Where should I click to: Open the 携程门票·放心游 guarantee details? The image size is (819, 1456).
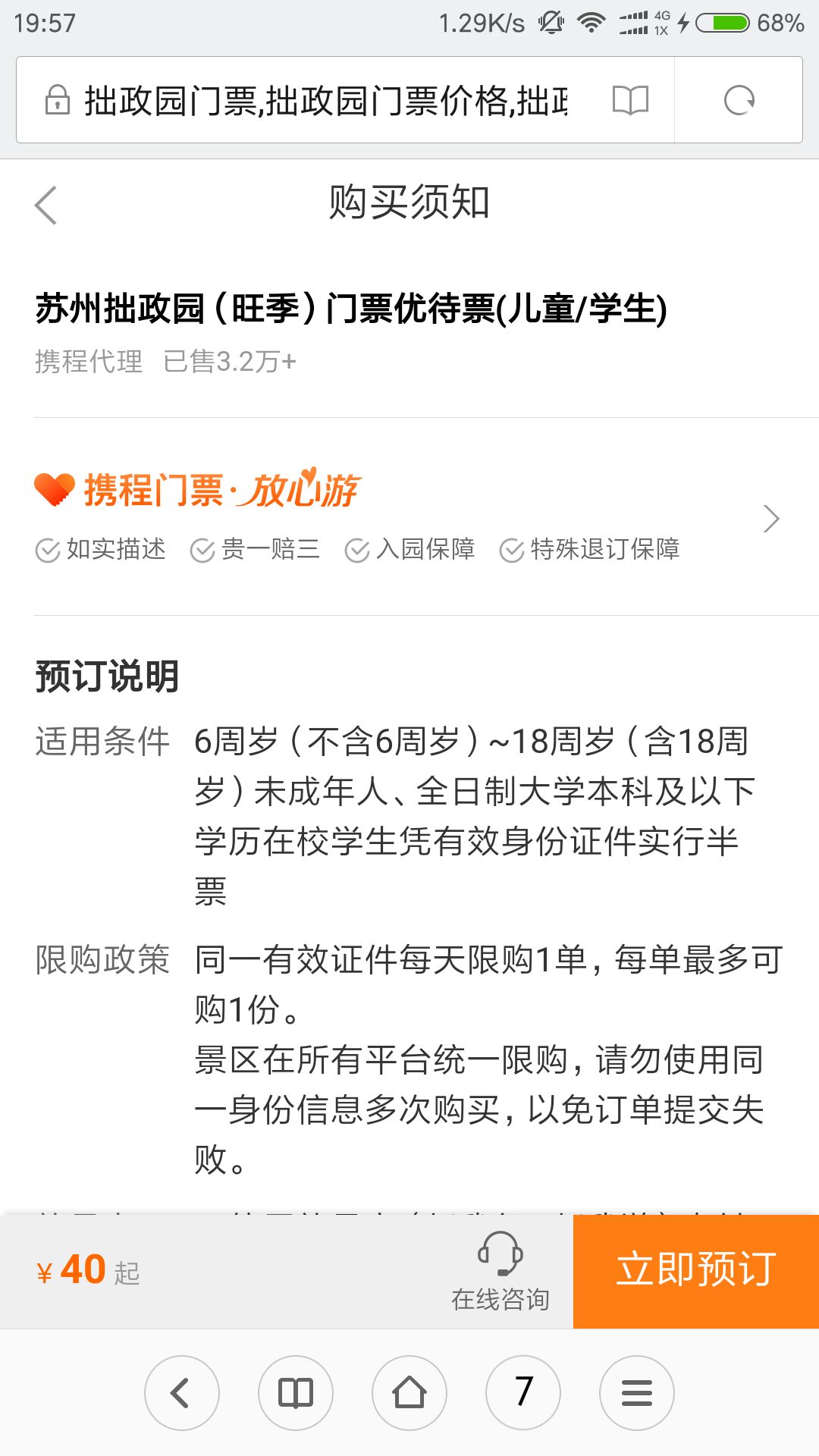point(770,519)
